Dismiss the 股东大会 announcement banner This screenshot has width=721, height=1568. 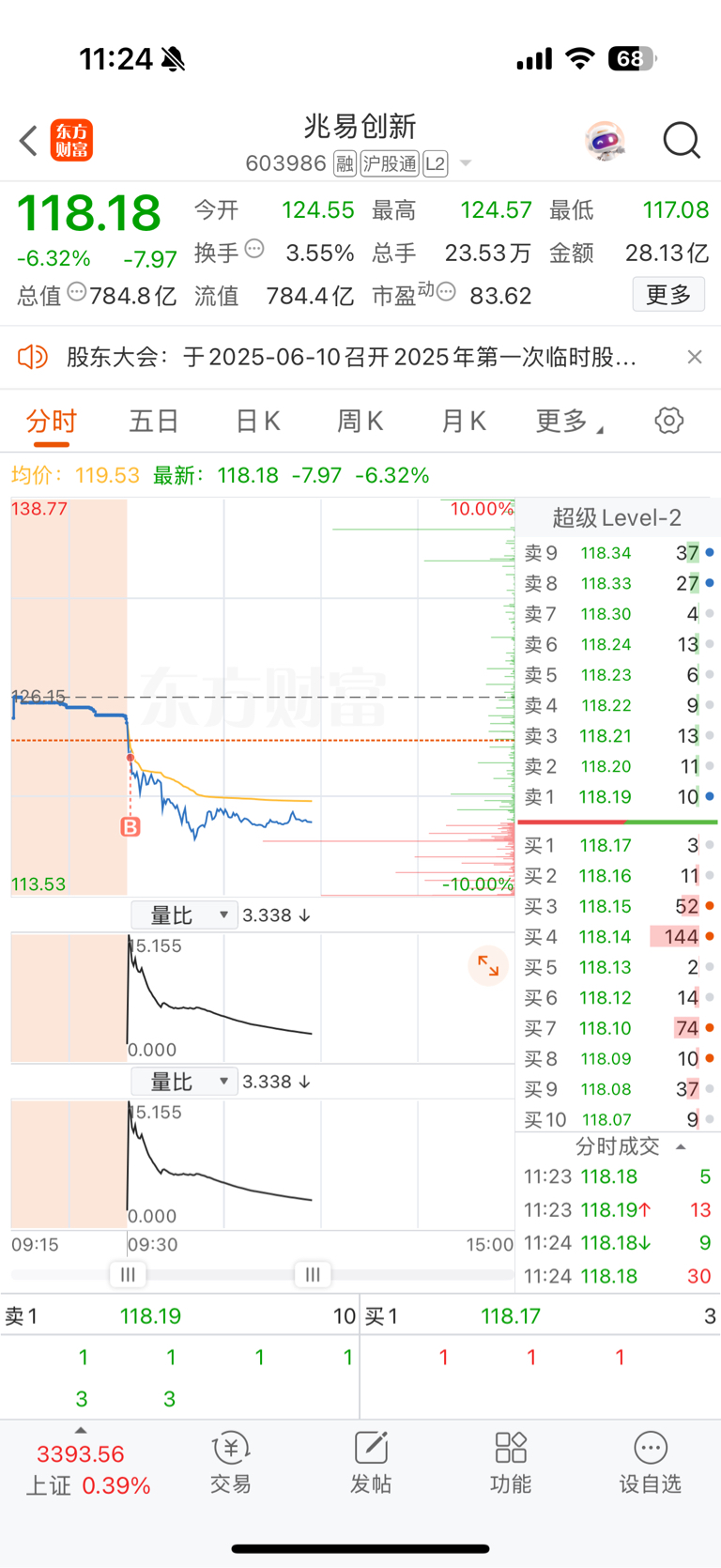(x=695, y=357)
